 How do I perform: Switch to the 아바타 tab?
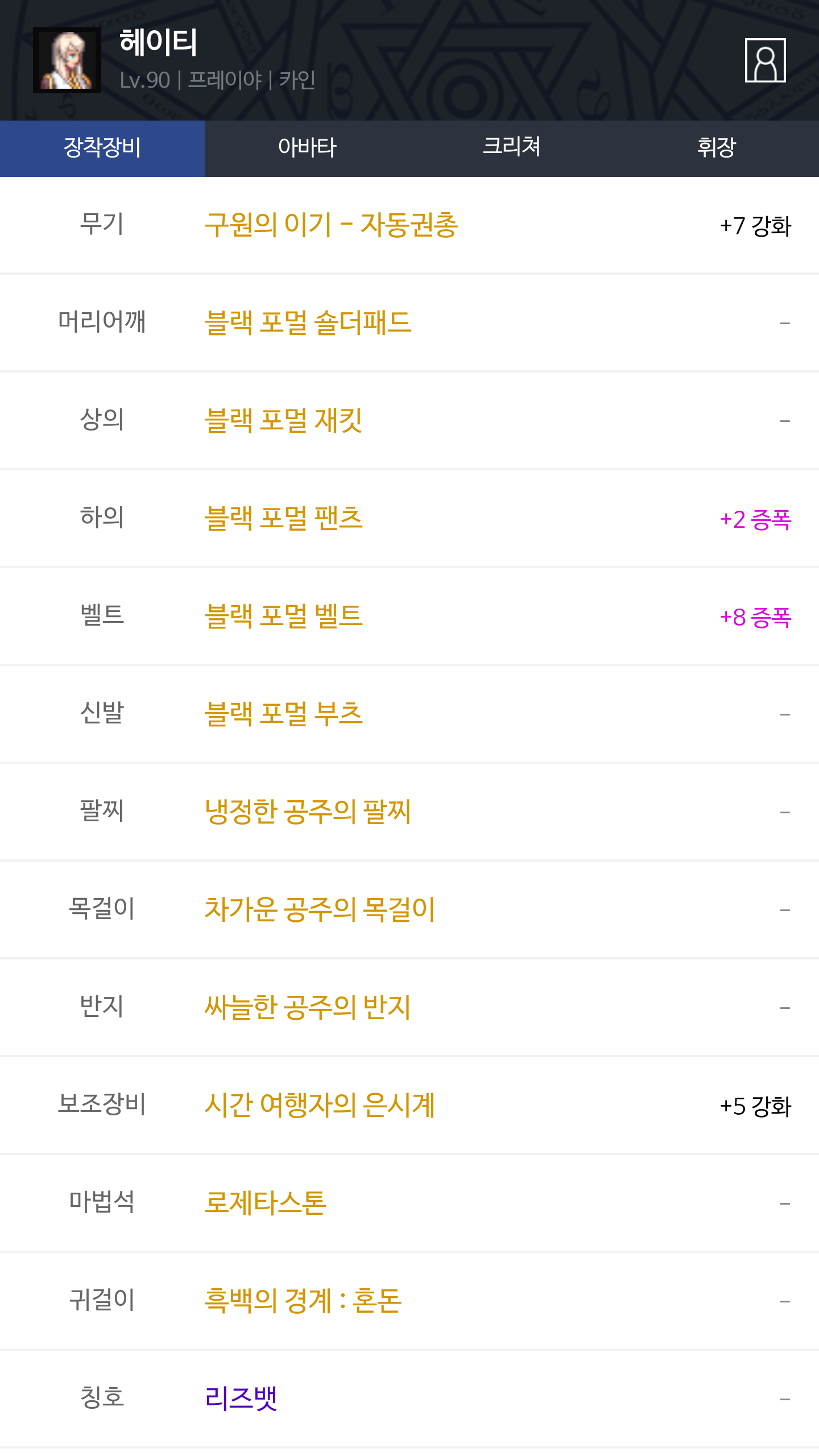(x=307, y=148)
